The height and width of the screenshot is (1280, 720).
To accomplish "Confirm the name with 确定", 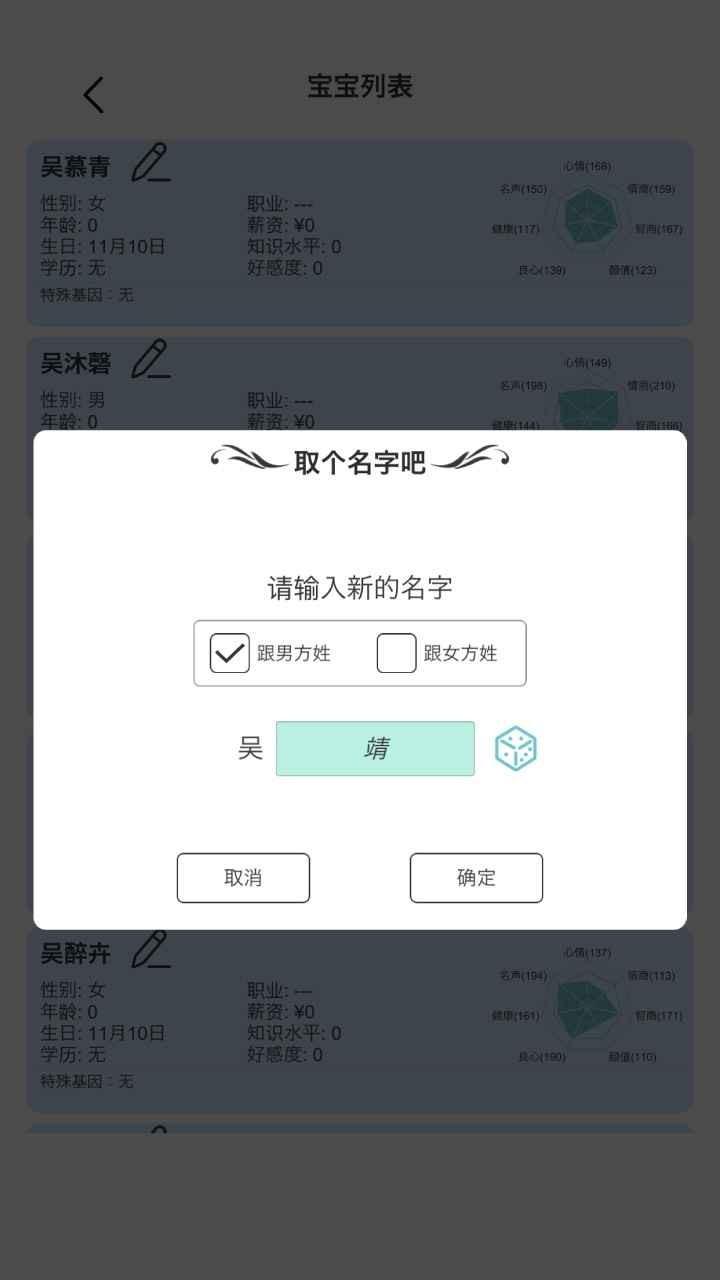I will coord(476,878).
